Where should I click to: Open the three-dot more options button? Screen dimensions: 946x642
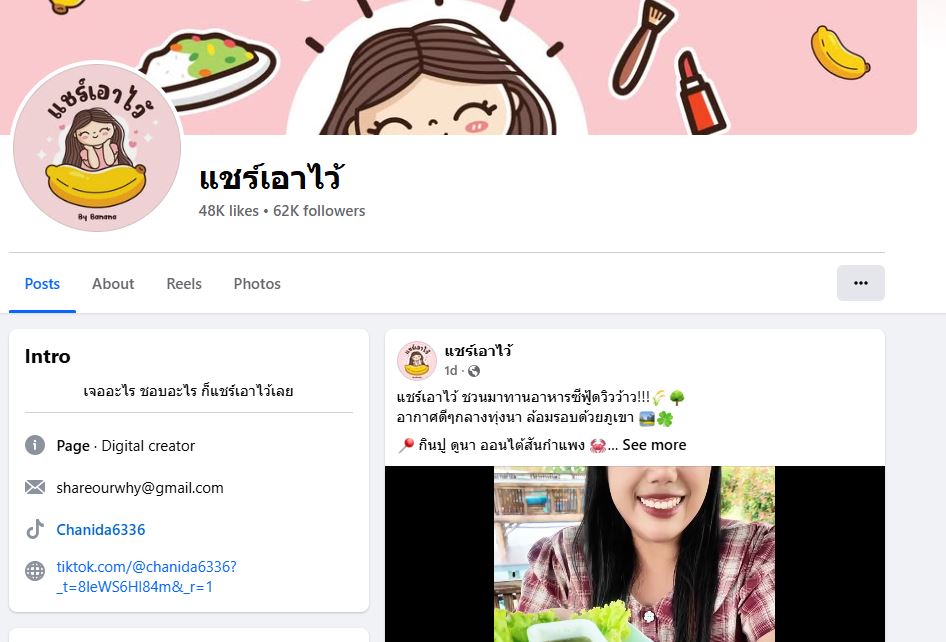860,283
